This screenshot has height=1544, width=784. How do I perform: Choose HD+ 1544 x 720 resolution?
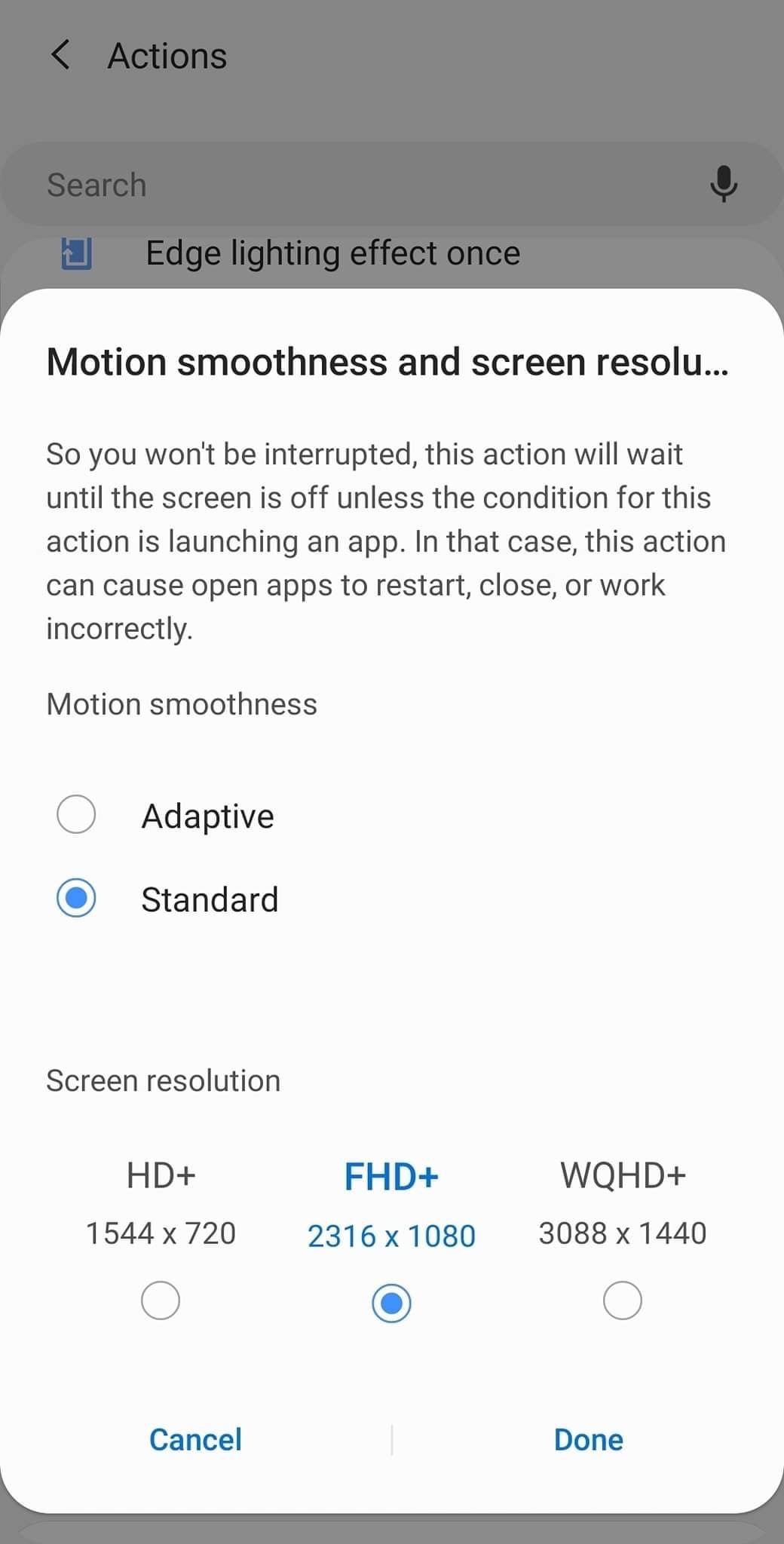tap(161, 1300)
